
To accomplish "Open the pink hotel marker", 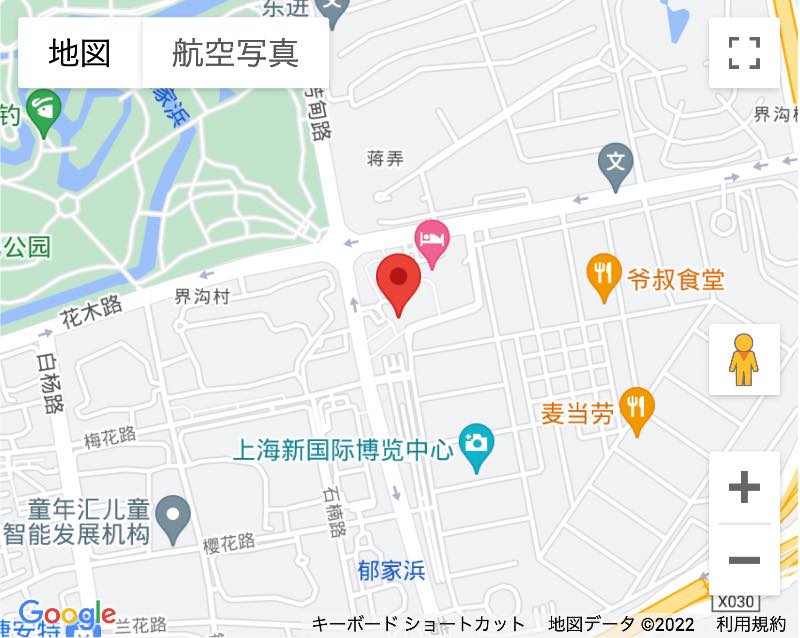I will click(x=432, y=242).
